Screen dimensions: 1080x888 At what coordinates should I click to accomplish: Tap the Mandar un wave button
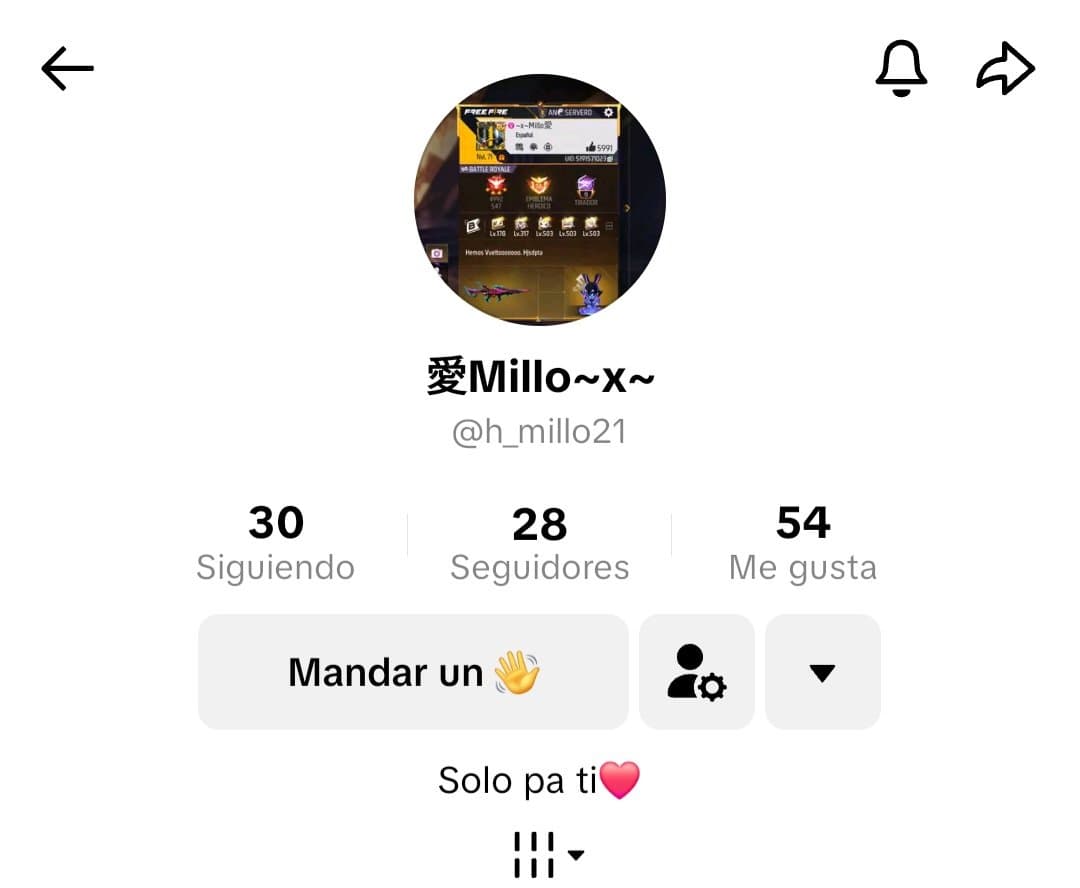click(413, 672)
